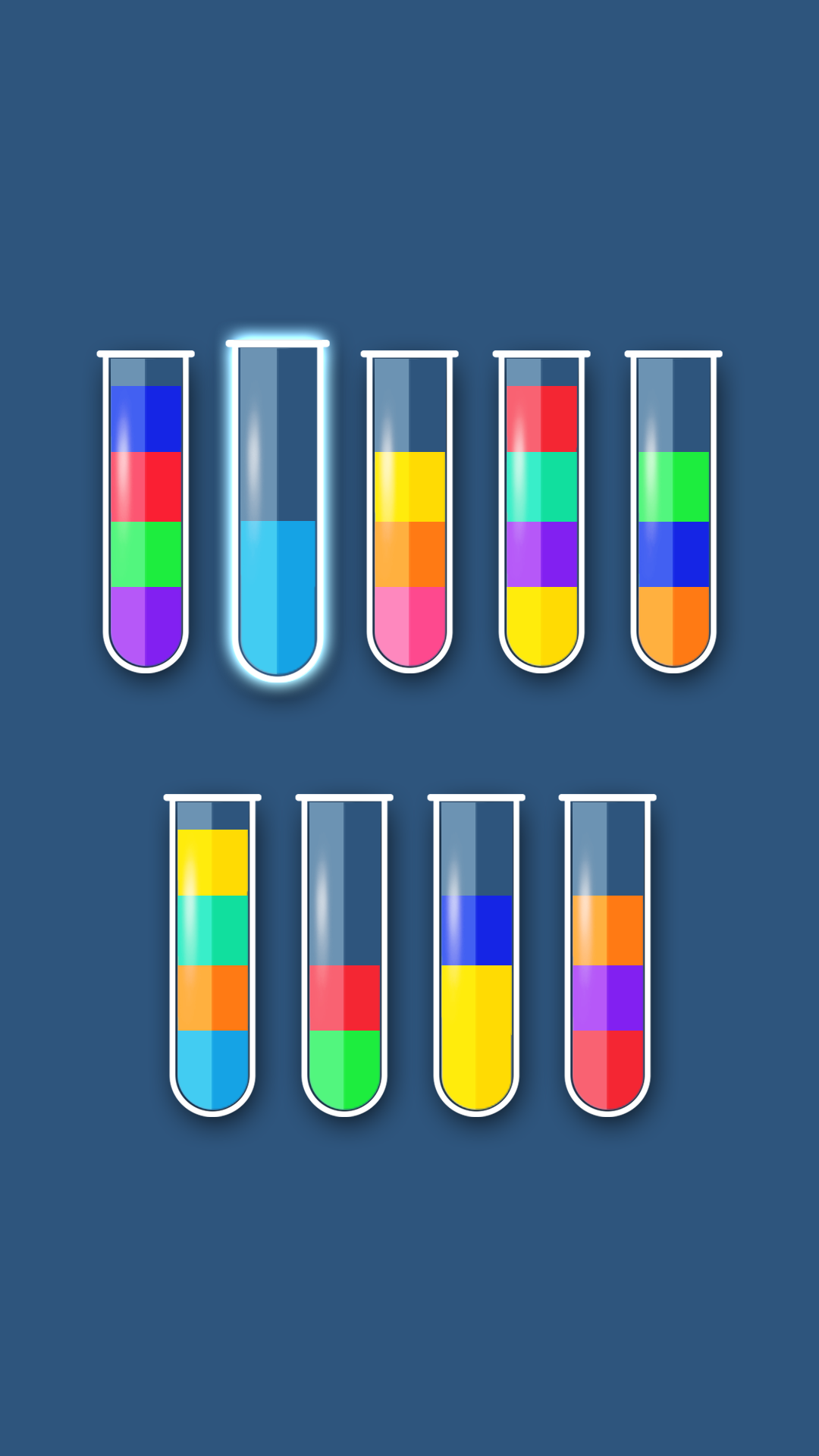Select the full tube with purple at bottom
The width and height of the screenshot is (819, 1456).
(x=146, y=512)
